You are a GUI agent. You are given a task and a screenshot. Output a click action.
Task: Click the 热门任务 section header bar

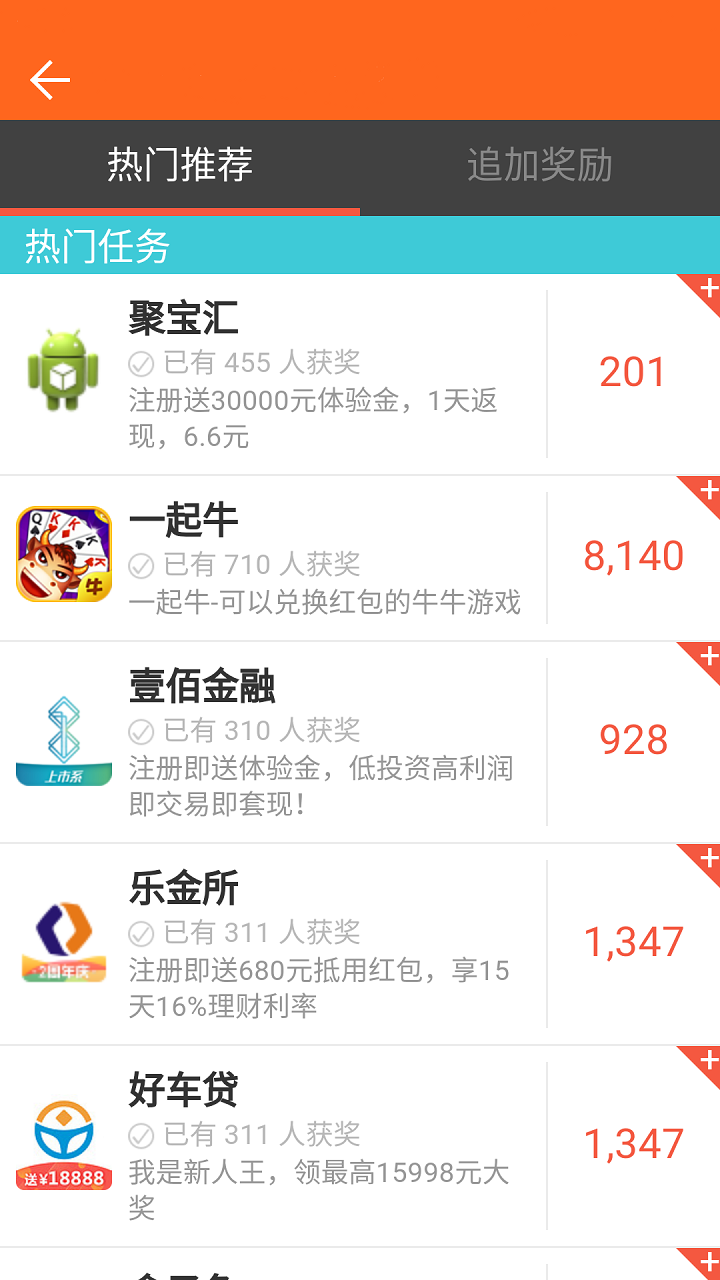[x=360, y=245]
